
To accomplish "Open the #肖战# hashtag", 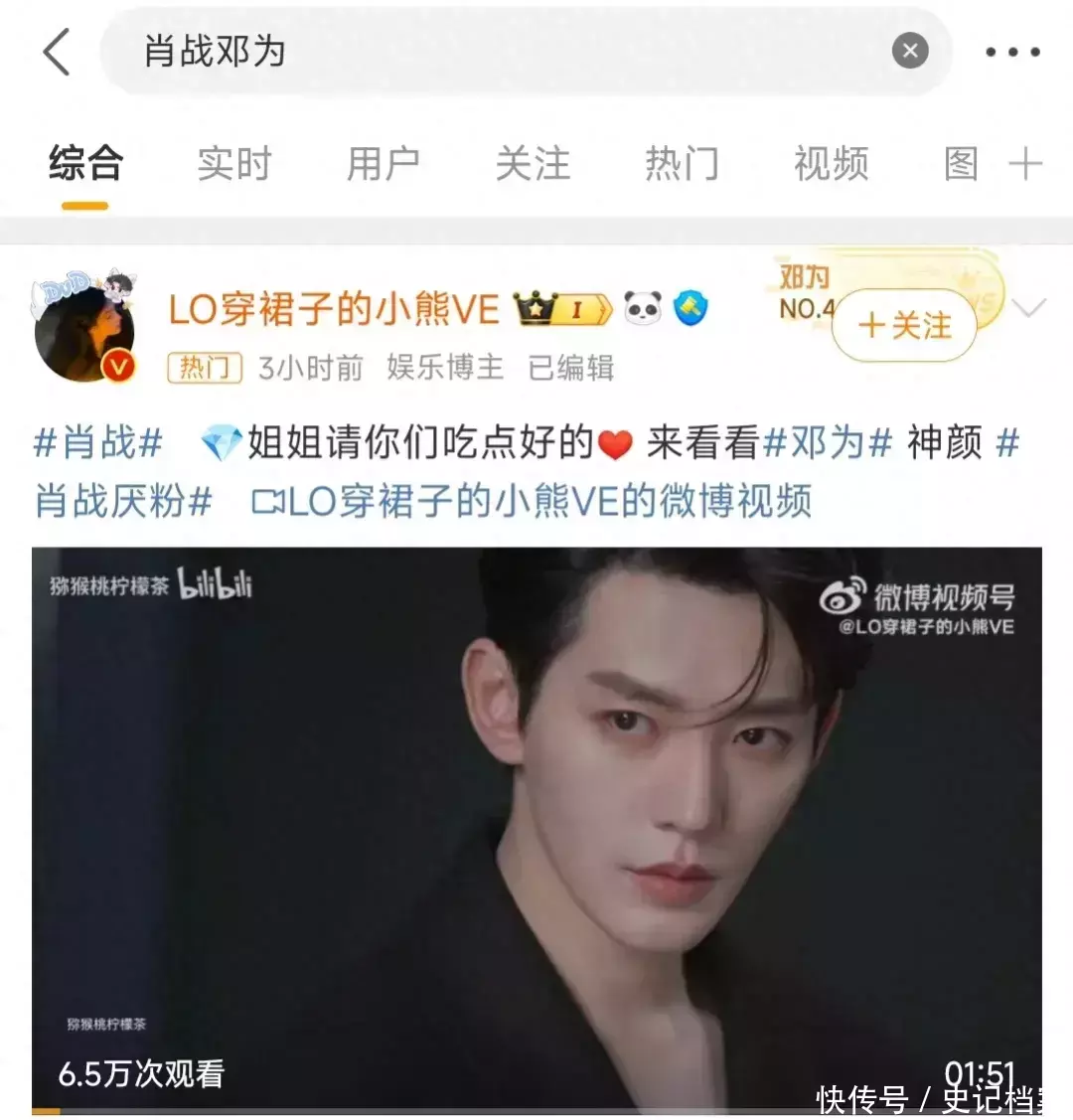I will click(97, 442).
